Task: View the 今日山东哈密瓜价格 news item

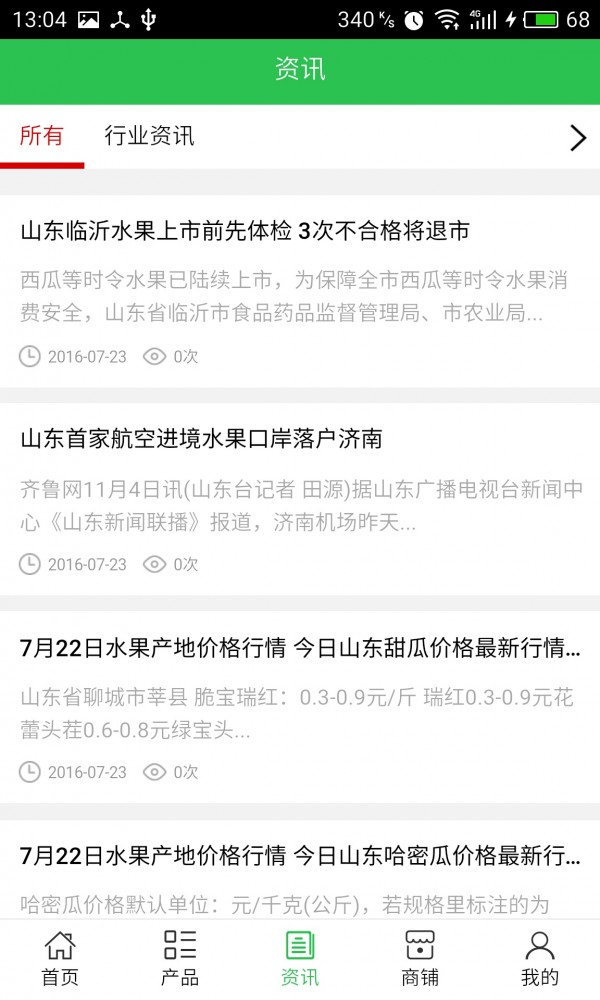Action: click(300, 857)
